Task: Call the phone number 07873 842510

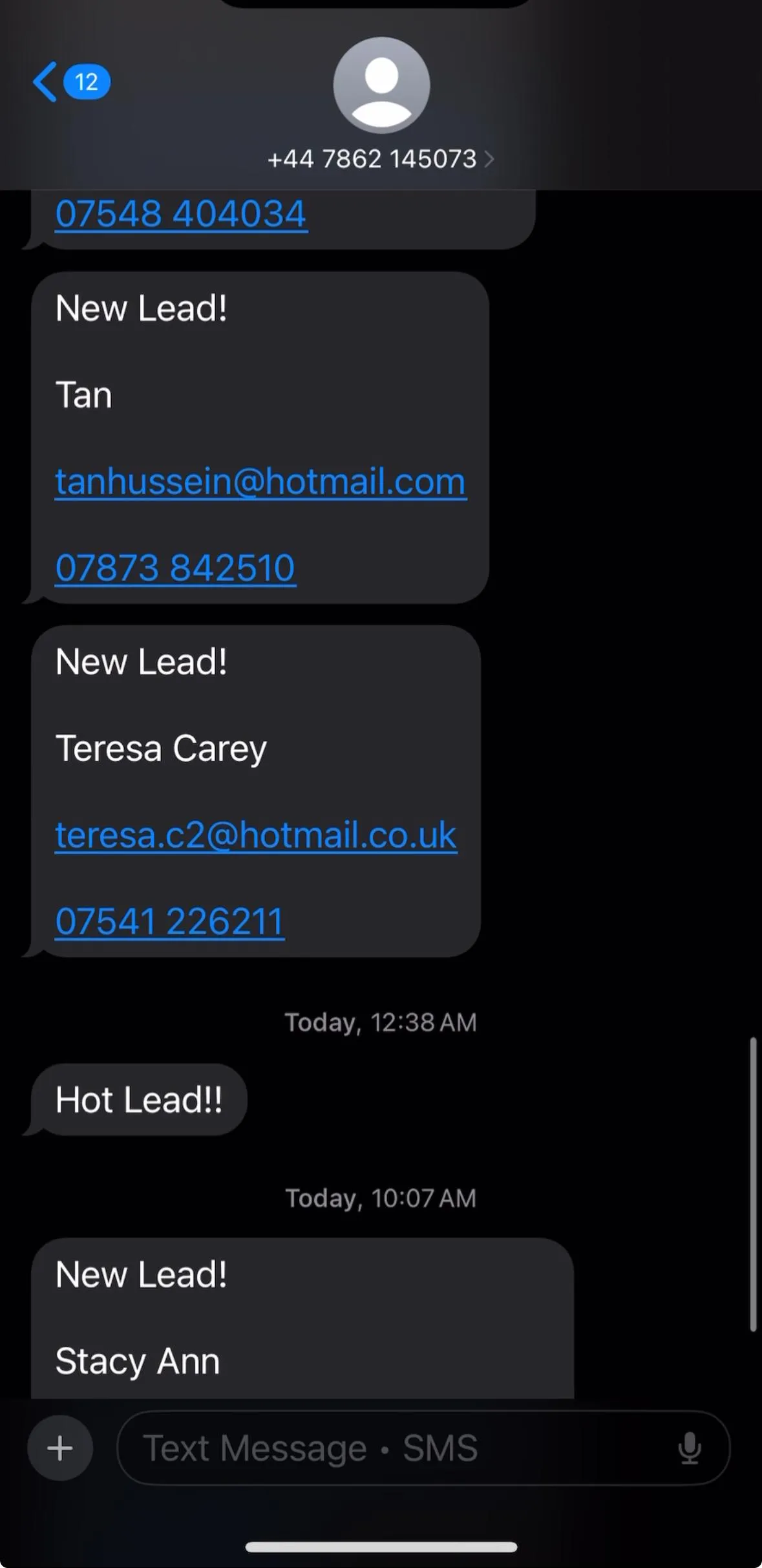Action: tap(175, 568)
